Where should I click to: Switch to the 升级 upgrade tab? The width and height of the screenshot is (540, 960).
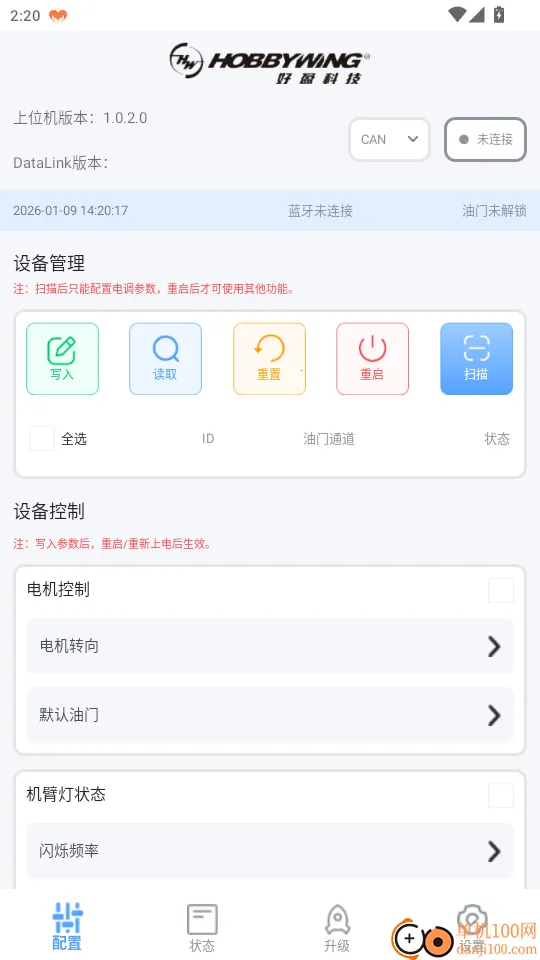click(337, 928)
